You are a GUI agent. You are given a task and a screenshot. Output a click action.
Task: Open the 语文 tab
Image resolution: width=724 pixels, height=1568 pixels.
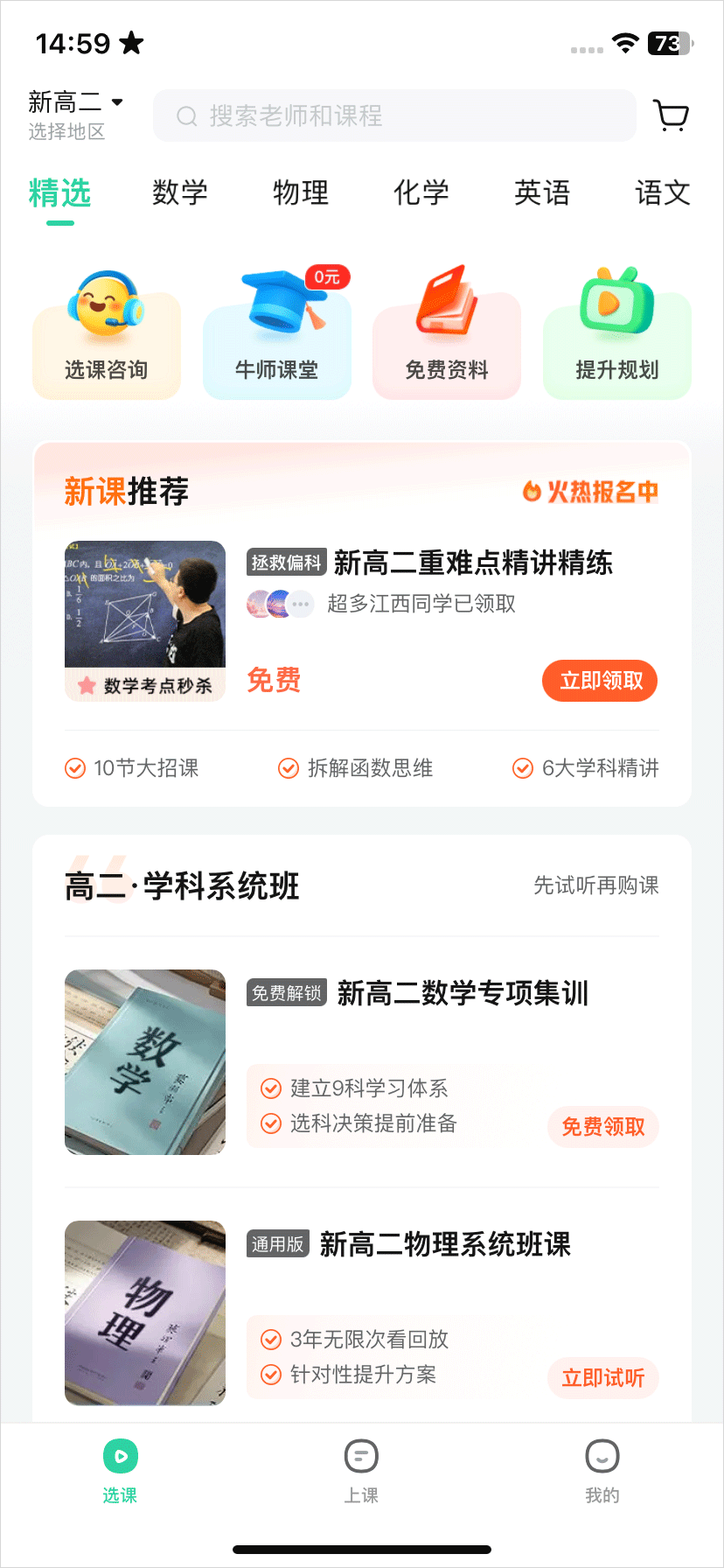[662, 192]
